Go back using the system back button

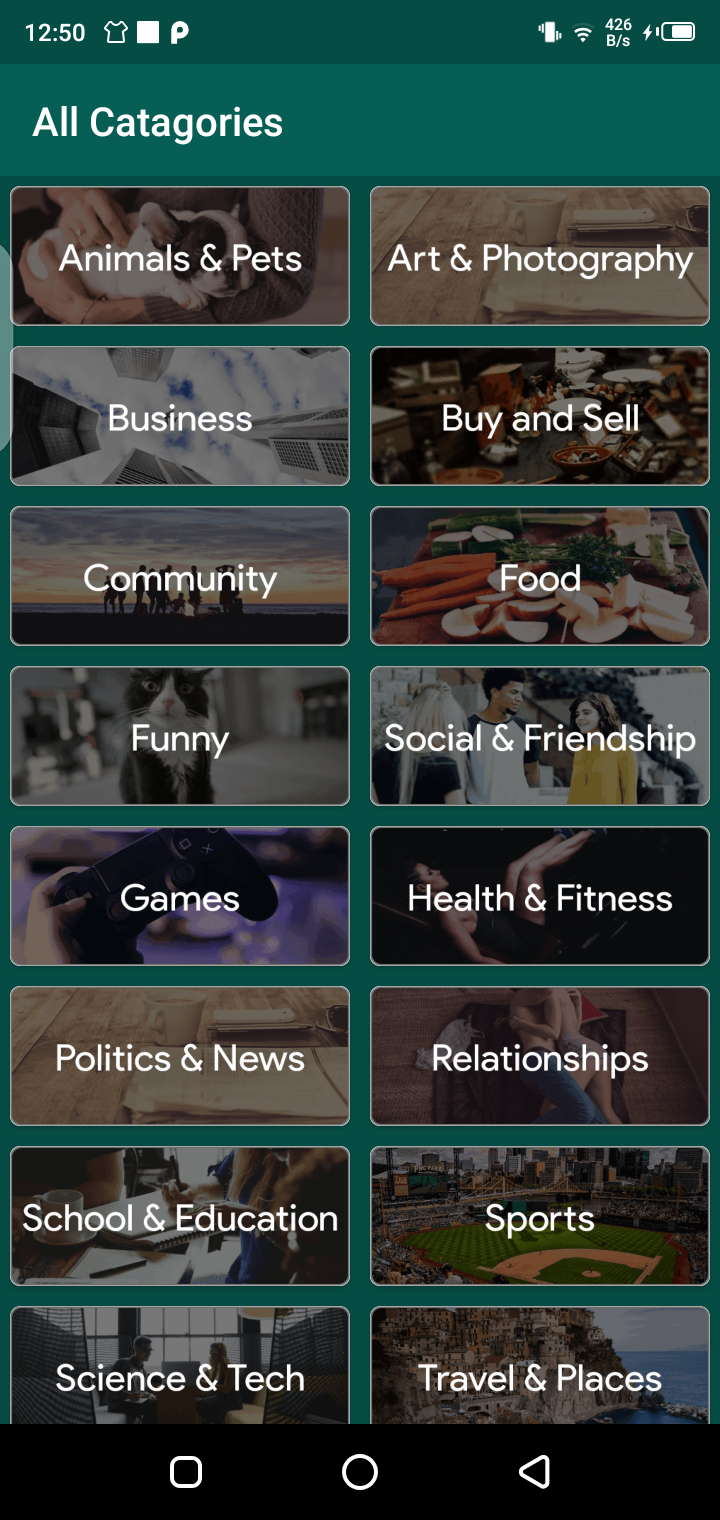pos(534,1471)
